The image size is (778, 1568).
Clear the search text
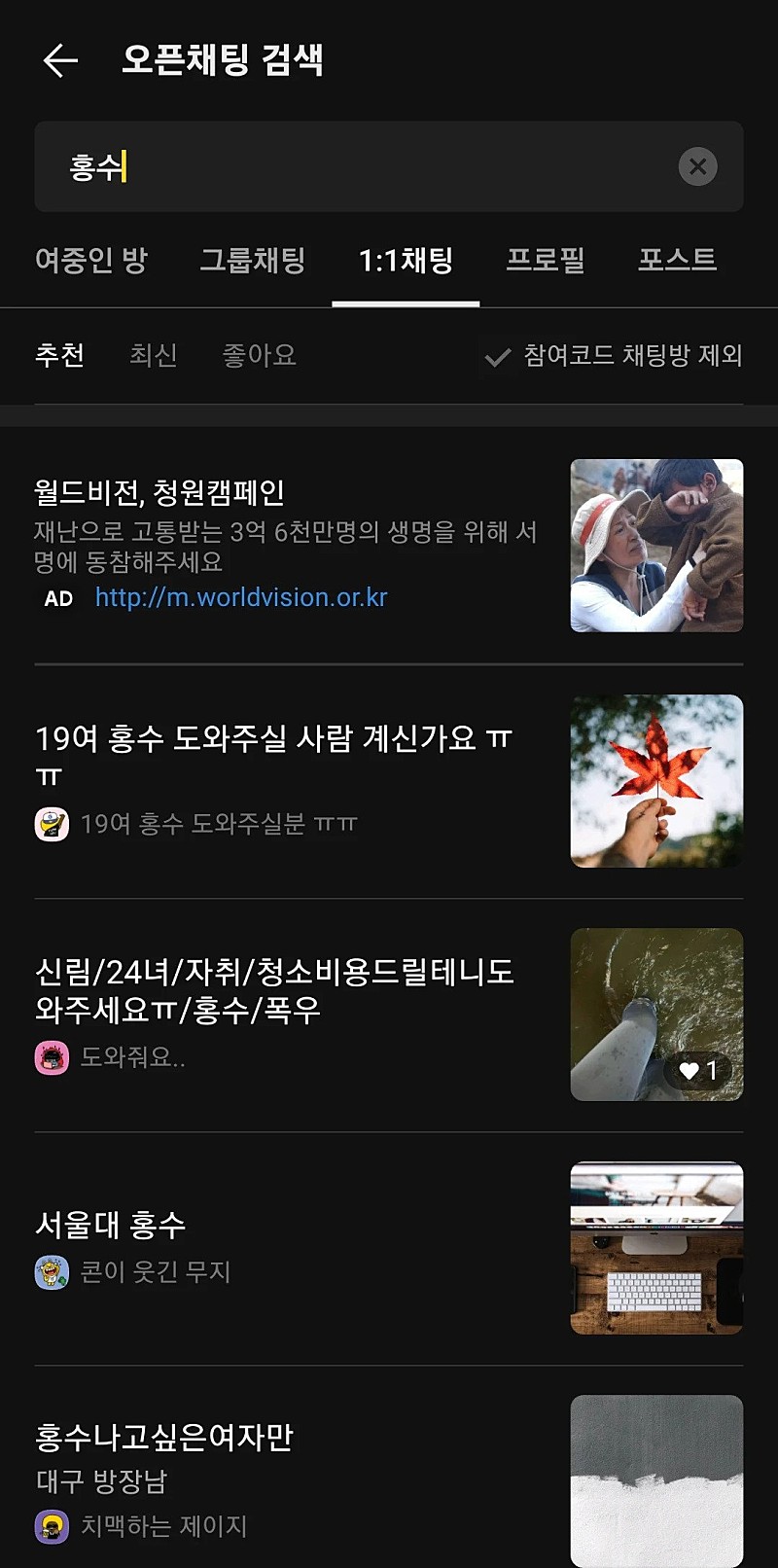[x=697, y=166]
